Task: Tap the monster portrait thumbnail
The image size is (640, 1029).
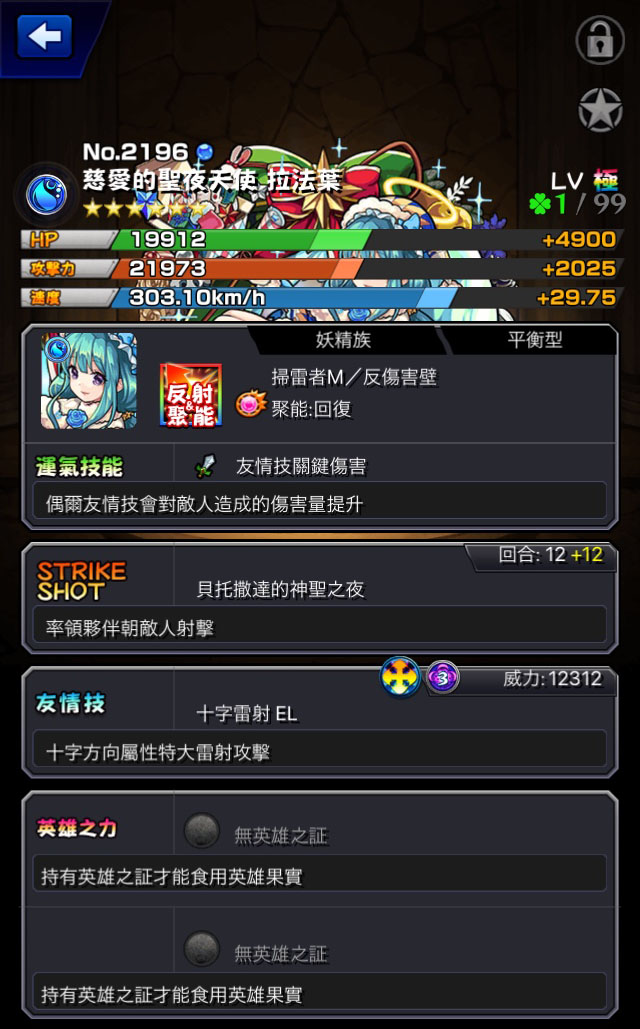Action: click(x=89, y=381)
